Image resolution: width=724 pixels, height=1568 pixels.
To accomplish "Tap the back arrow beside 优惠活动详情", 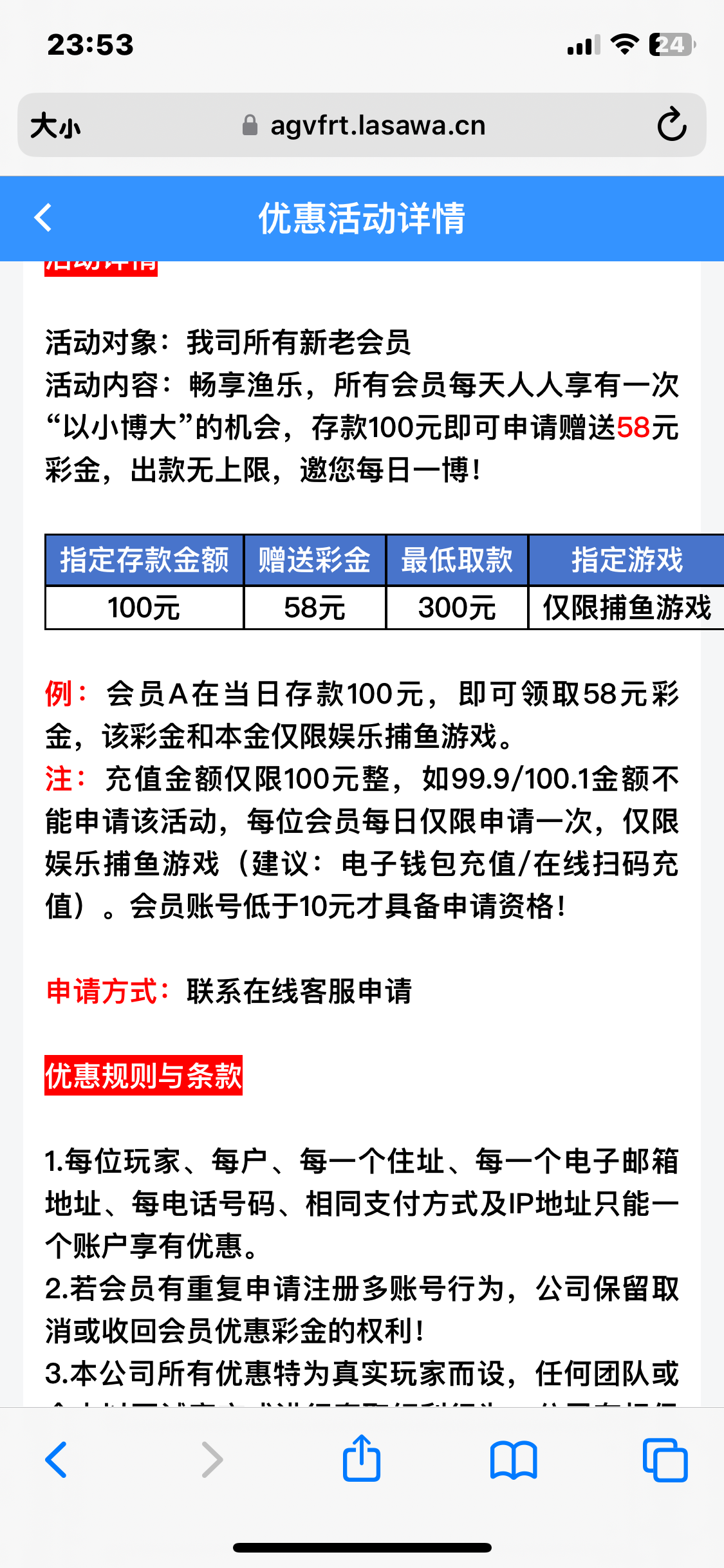I will (x=43, y=218).
